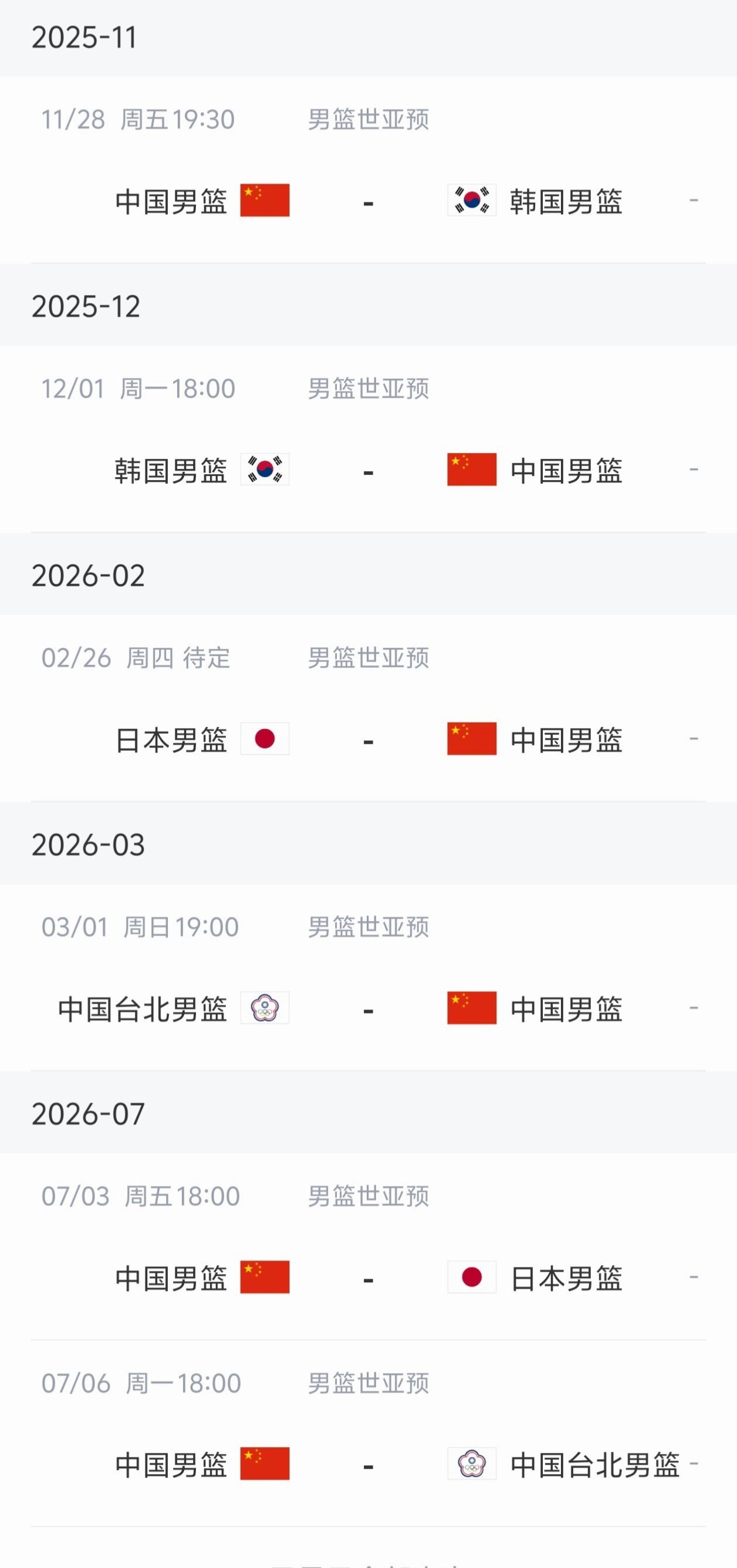737x1568 pixels.
Task: Open the 12/01 Korea vs China match
Action: coord(368,471)
